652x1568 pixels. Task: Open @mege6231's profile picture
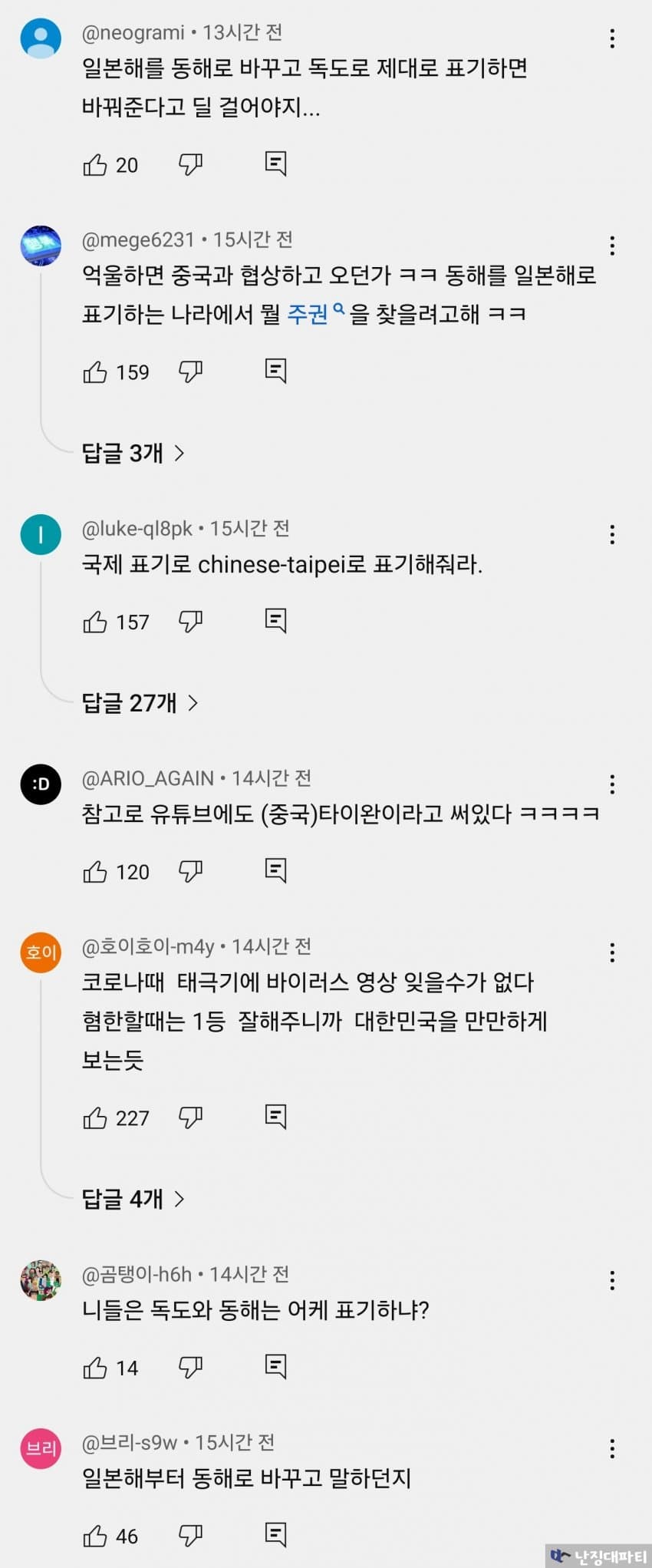point(41,246)
